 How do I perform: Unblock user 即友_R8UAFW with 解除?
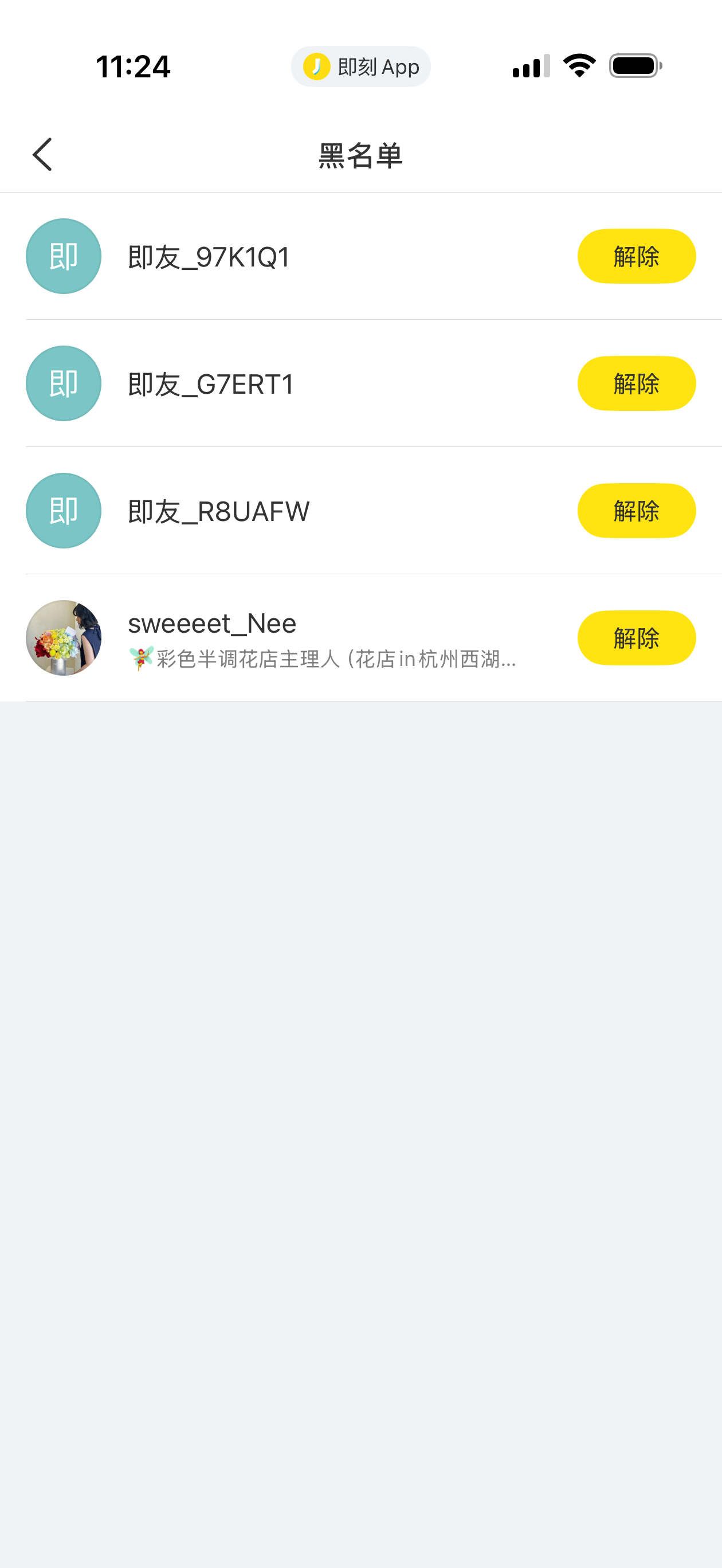tap(635, 511)
